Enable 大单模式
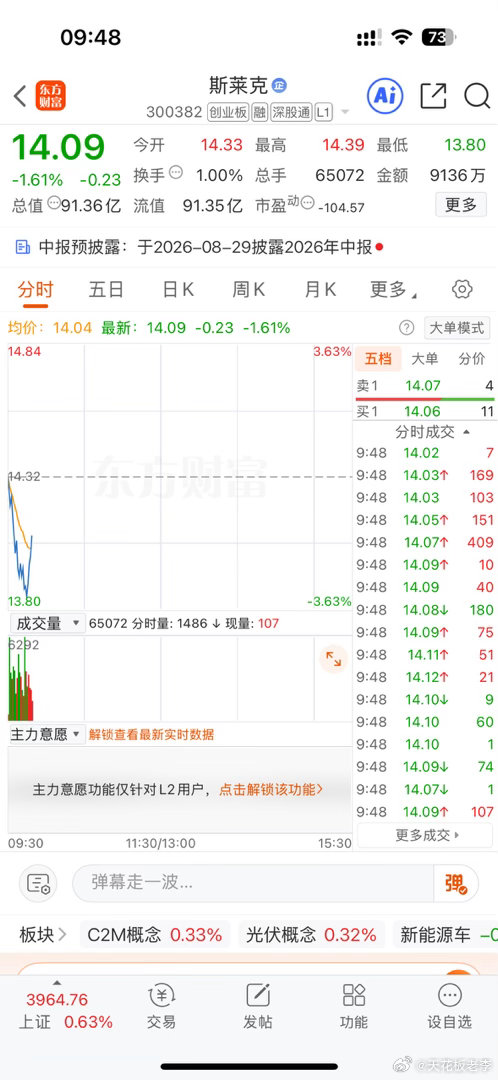This screenshot has height=1080, width=498. (457, 328)
